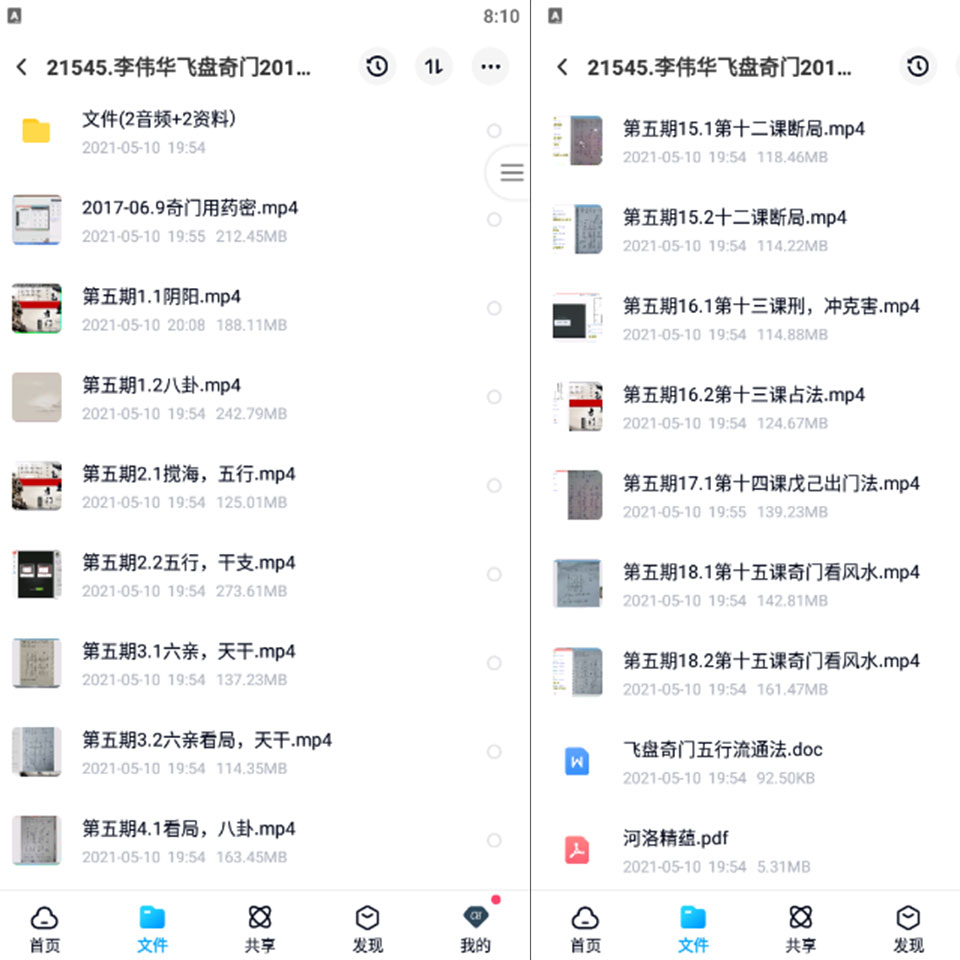Open video 第五期1.1阴阳.mp4
The image size is (960, 960).
point(162,308)
